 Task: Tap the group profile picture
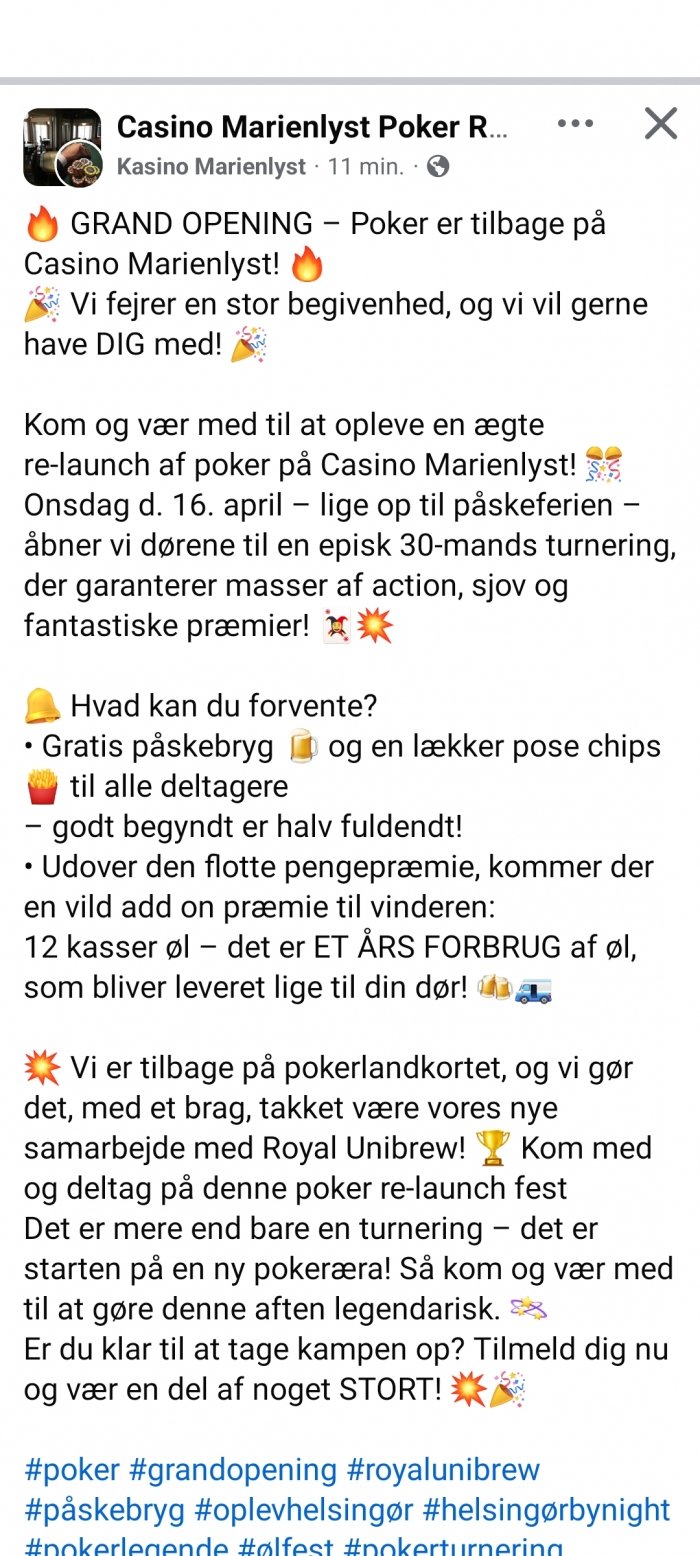click(x=62, y=147)
